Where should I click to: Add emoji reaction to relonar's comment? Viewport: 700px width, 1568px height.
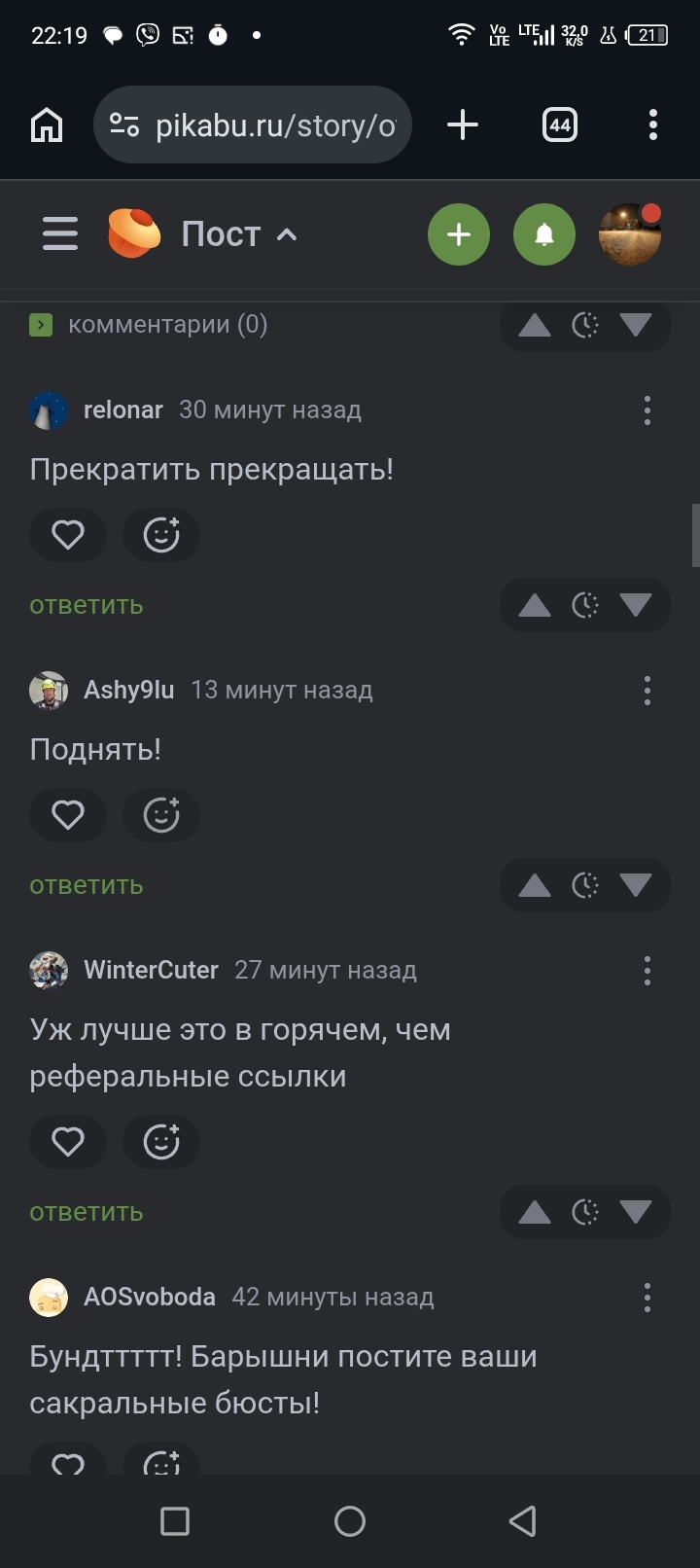(161, 534)
